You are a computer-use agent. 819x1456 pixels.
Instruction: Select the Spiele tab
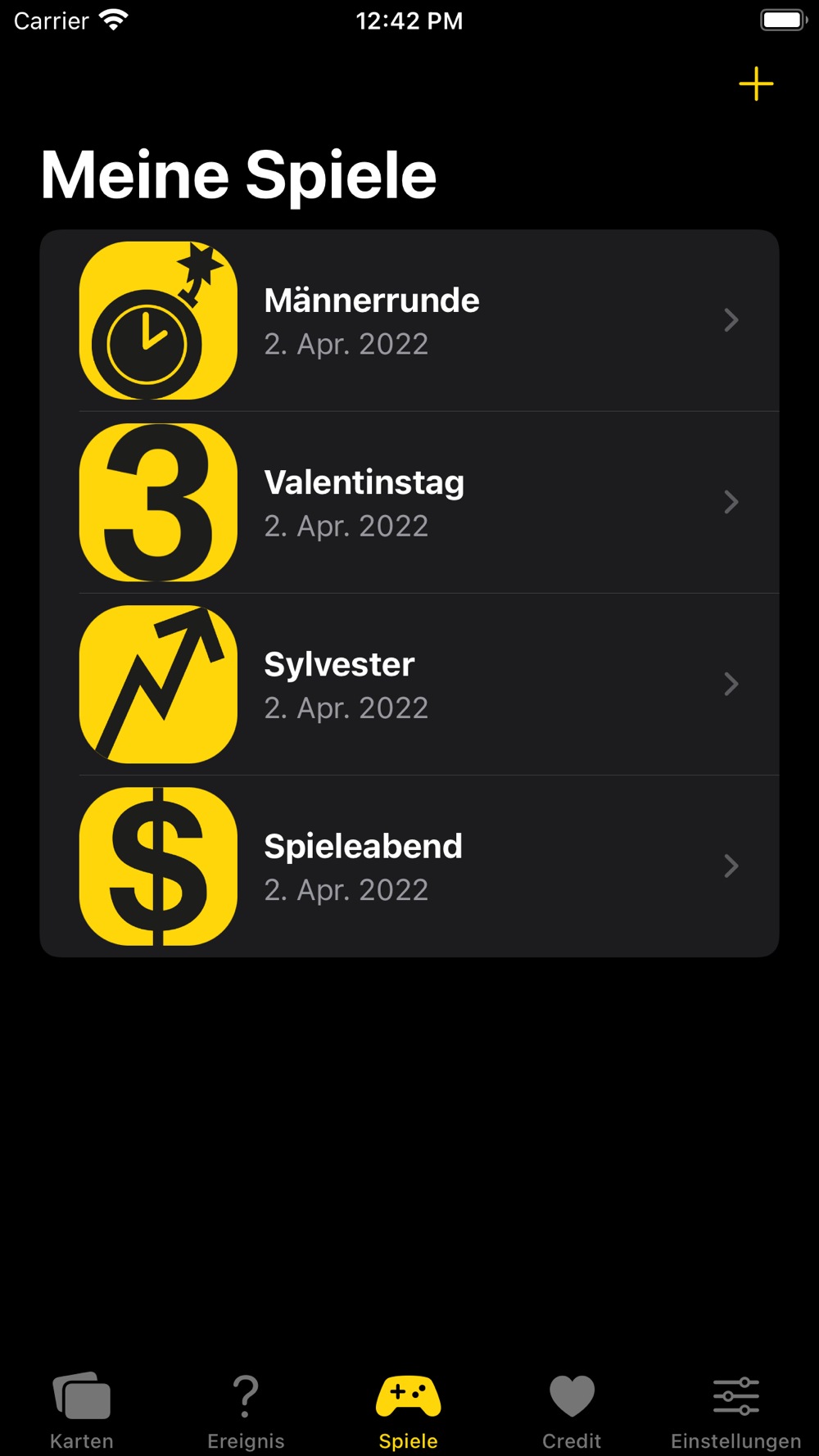pyautogui.click(x=409, y=1411)
